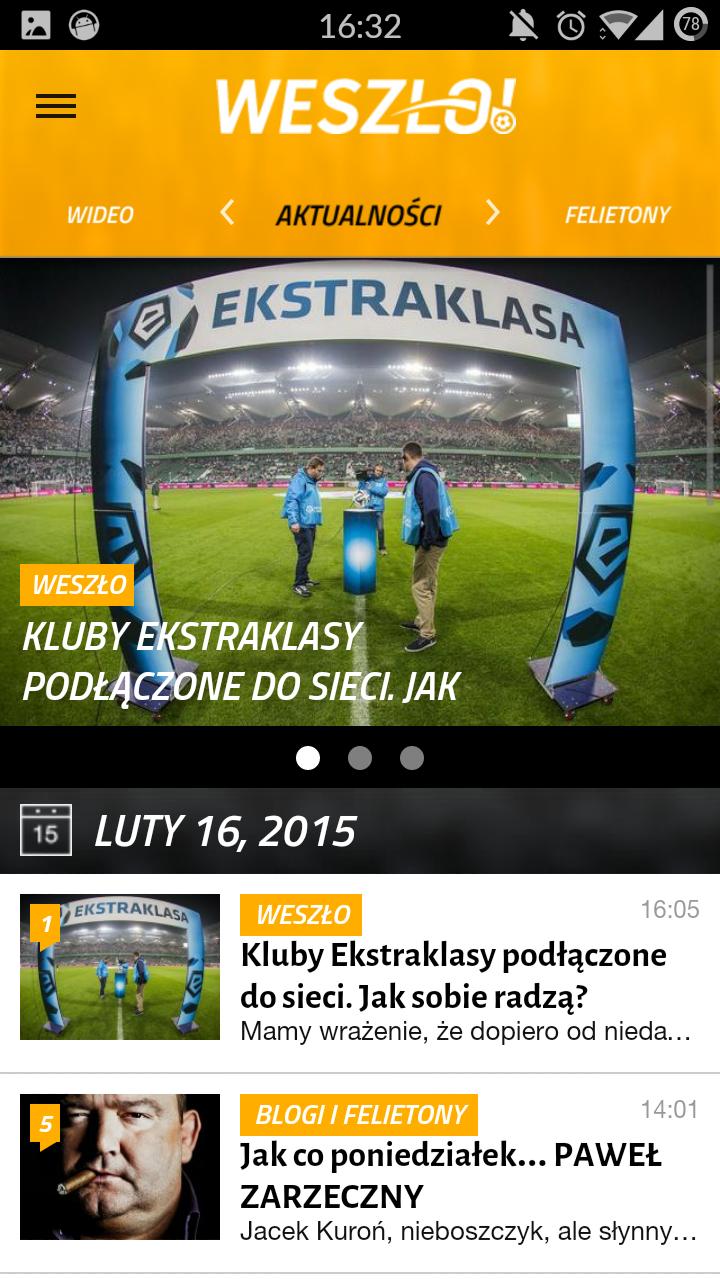Open the hamburger drawer menu
Screen dimensions: 720x1280
pyautogui.click(x=56, y=107)
